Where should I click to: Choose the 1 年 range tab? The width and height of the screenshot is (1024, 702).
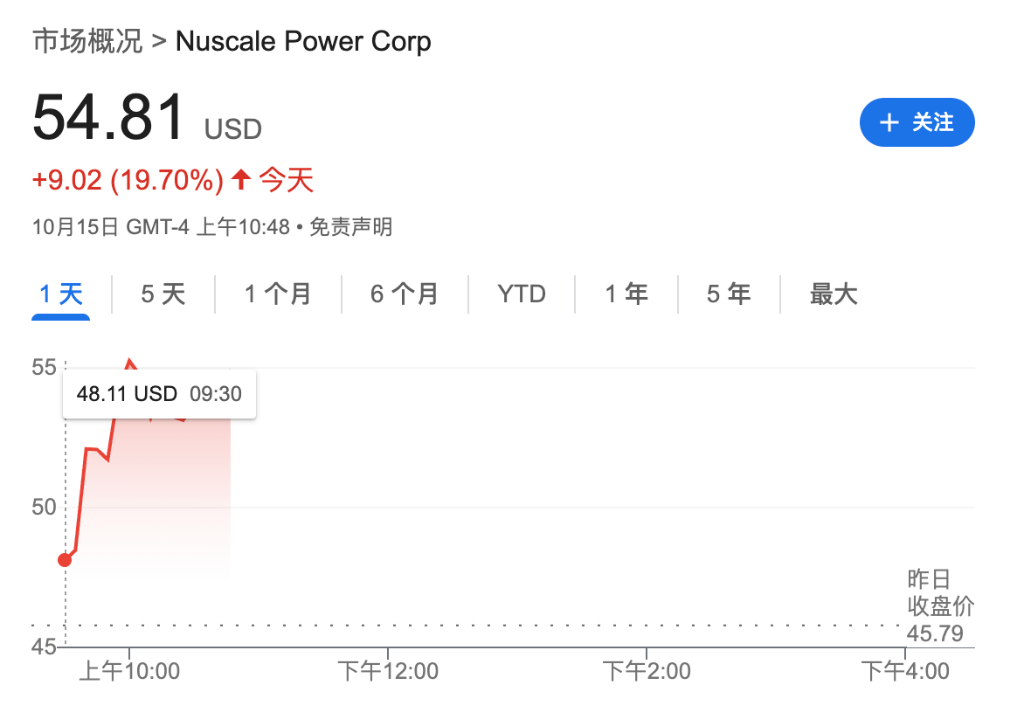coord(626,295)
